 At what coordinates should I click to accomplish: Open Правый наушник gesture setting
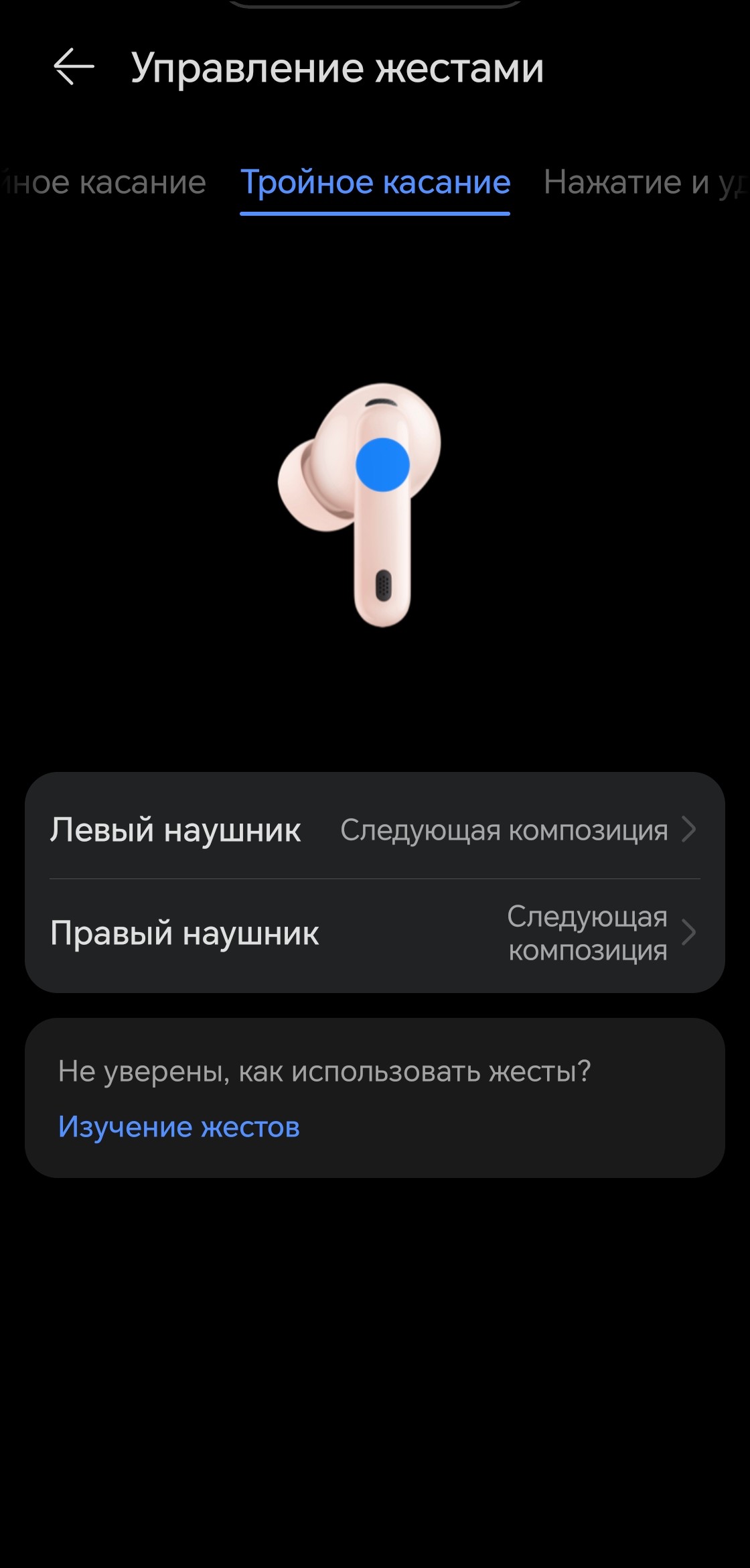pos(374,933)
